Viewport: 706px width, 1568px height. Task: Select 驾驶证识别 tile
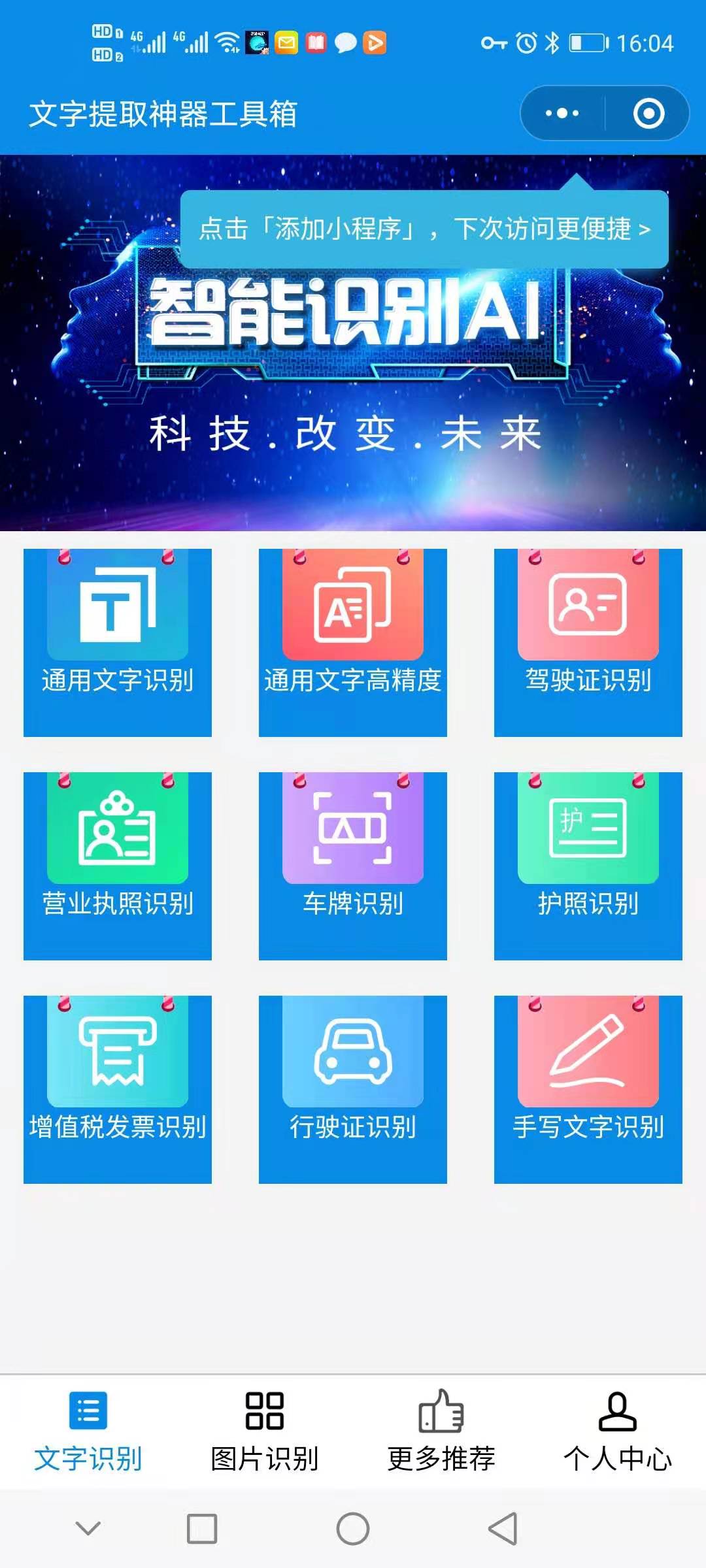588,642
